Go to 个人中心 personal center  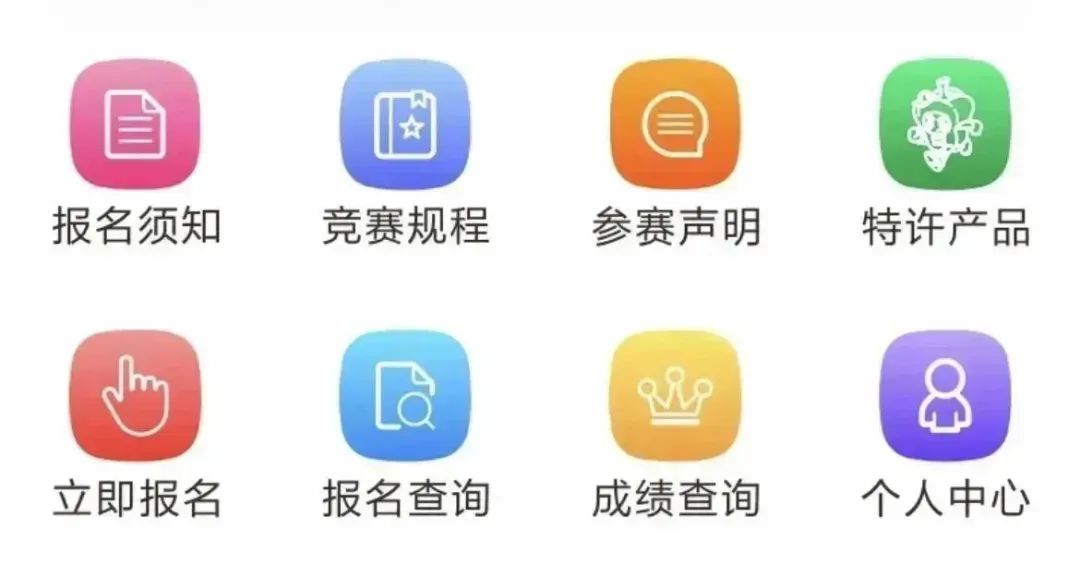(945, 396)
